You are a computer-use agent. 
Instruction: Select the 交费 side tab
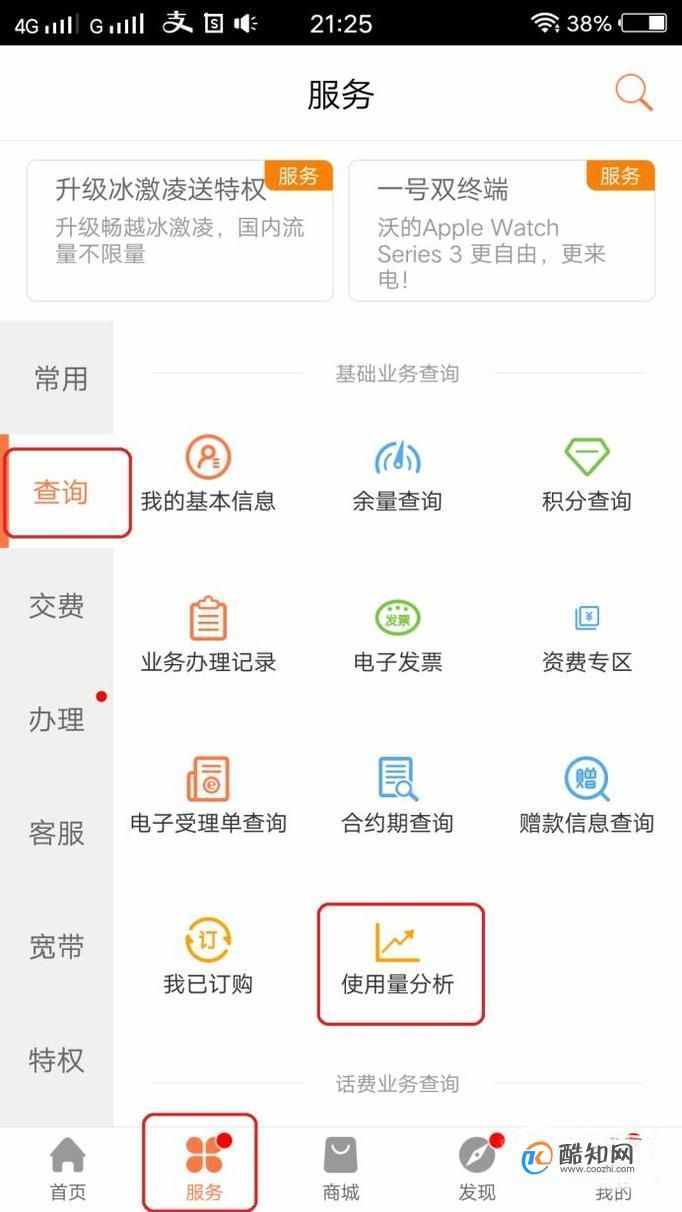point(58,606)
